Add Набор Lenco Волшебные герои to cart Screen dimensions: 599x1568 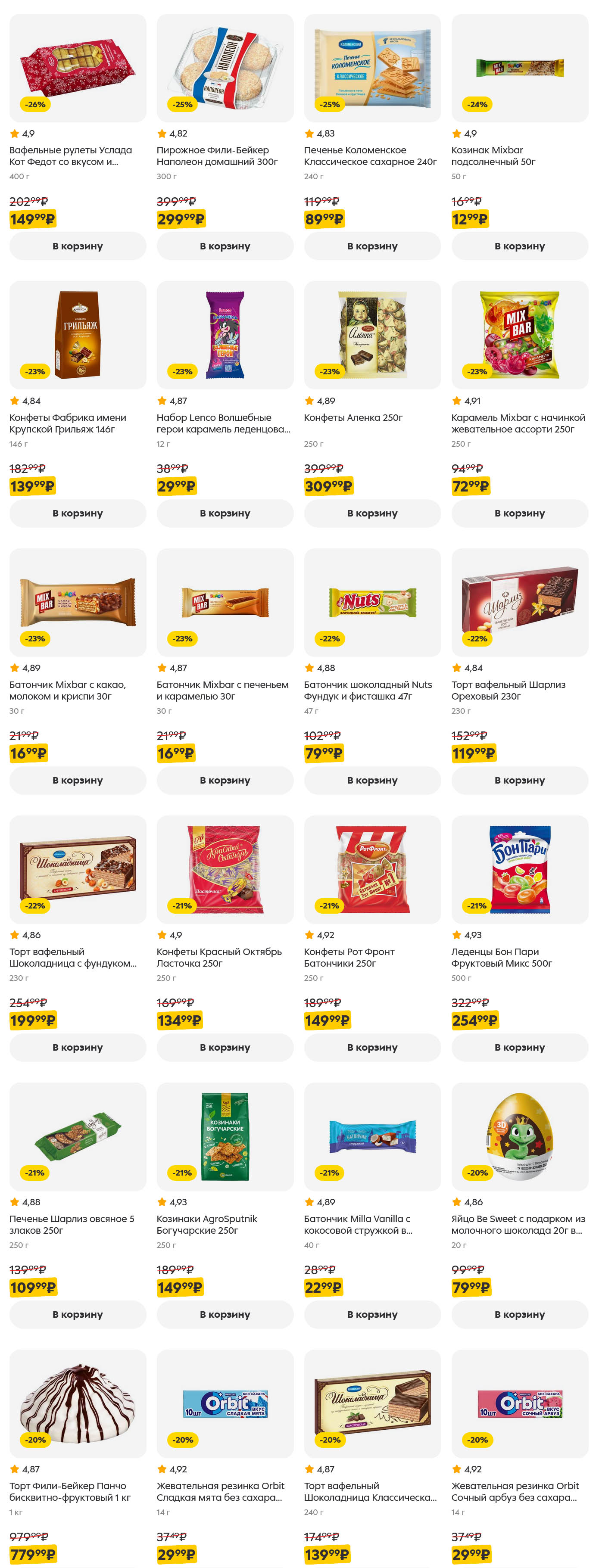(x=225, y=513)
